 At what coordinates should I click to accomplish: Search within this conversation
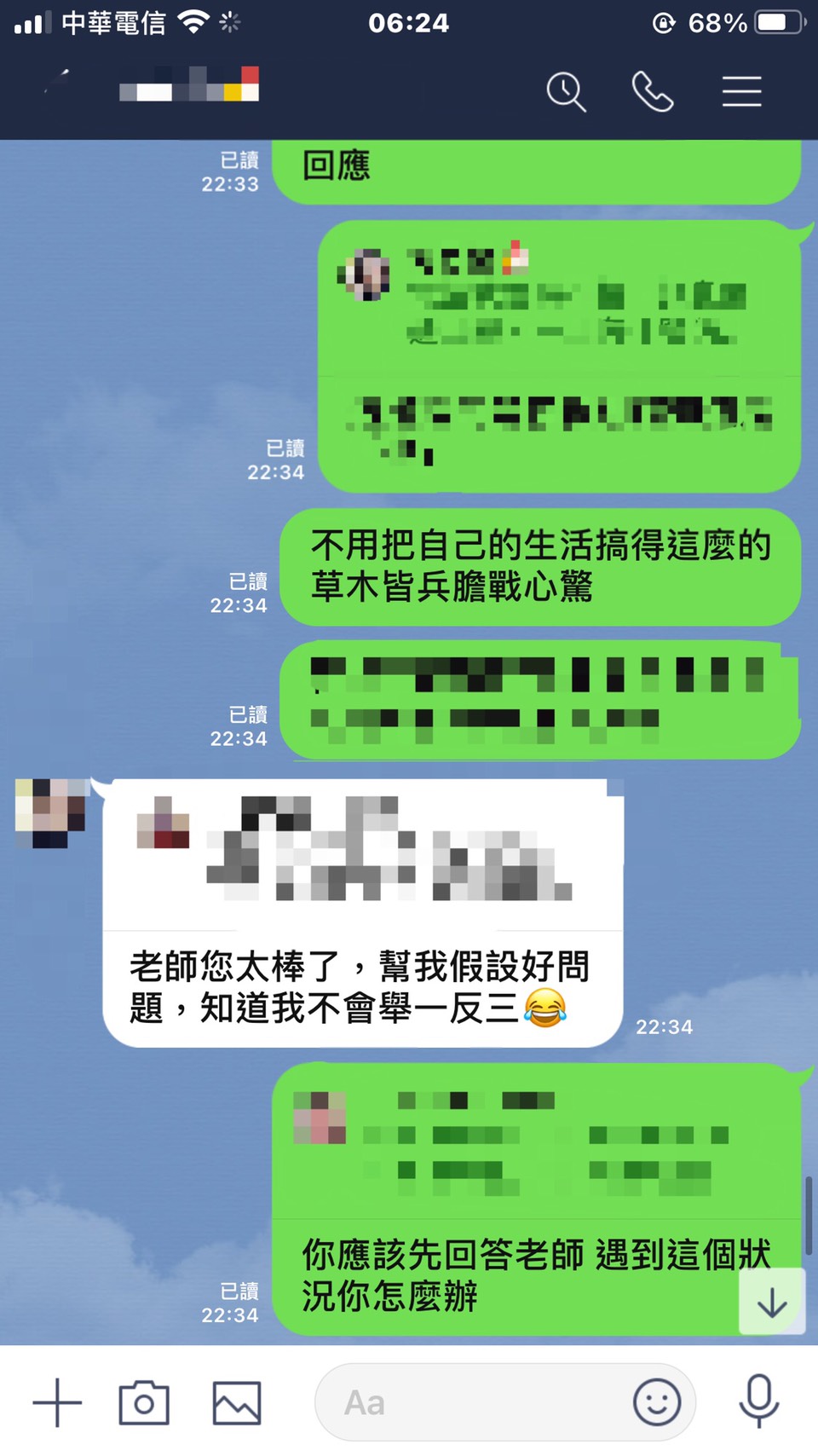tap(566, 91)
